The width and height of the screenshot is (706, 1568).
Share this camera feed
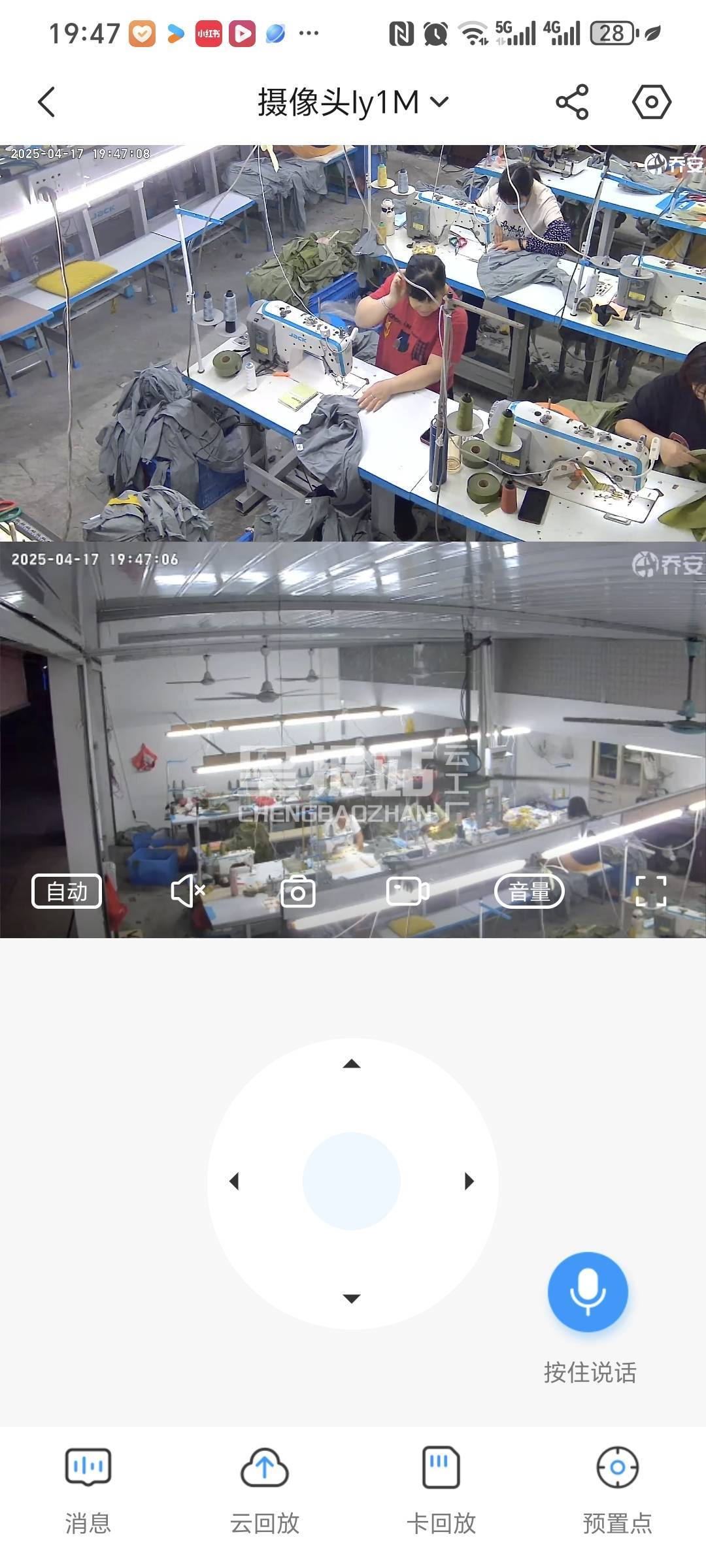572,103
